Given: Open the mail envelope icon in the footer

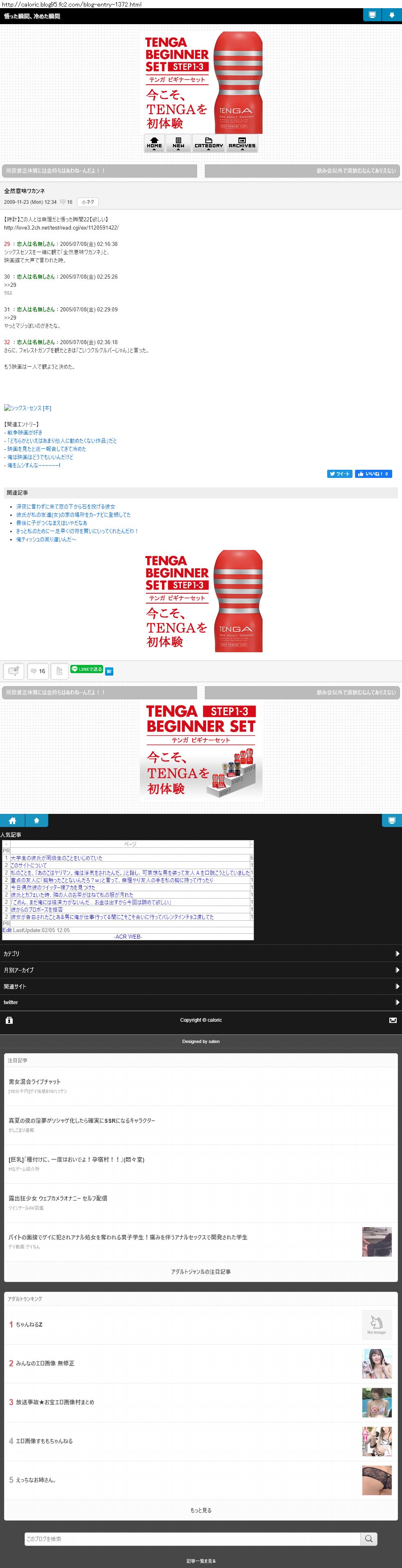Looking at the screenshot, I should [392, 1020].
